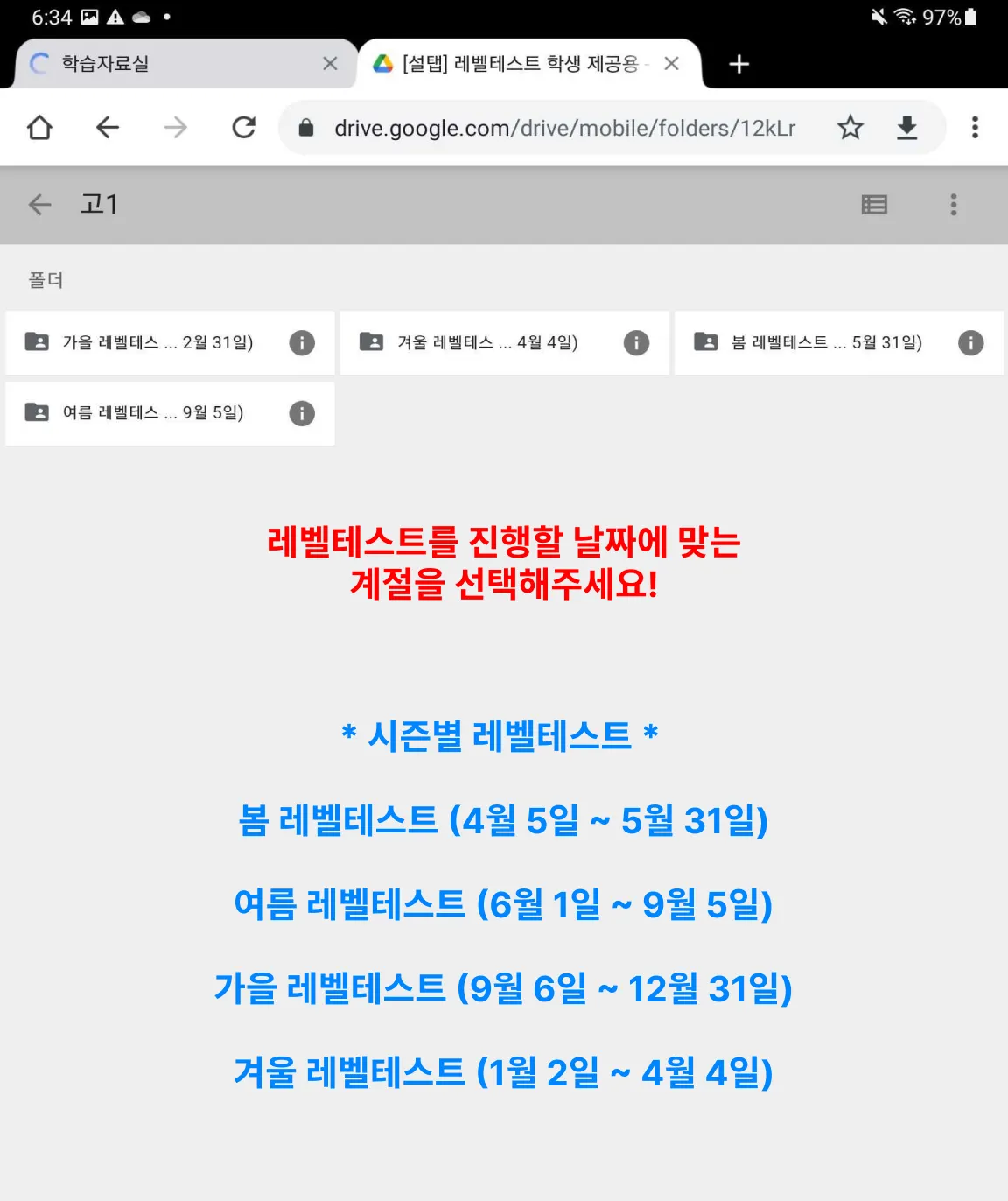1008x1201 pixels.
Task: Reload the current page
Action: tap(243, 128)
